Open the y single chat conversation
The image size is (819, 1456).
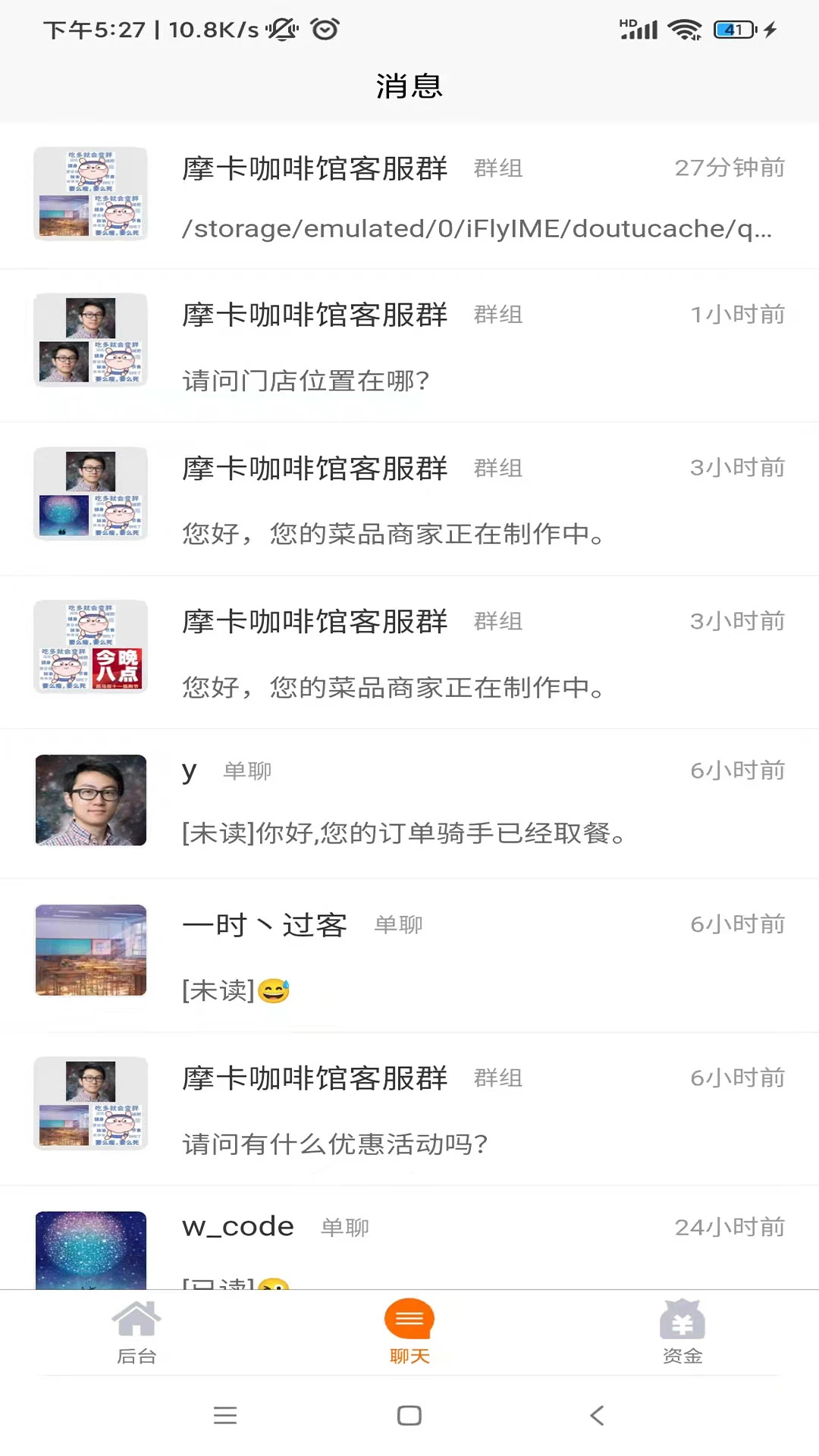pos(409,802)
